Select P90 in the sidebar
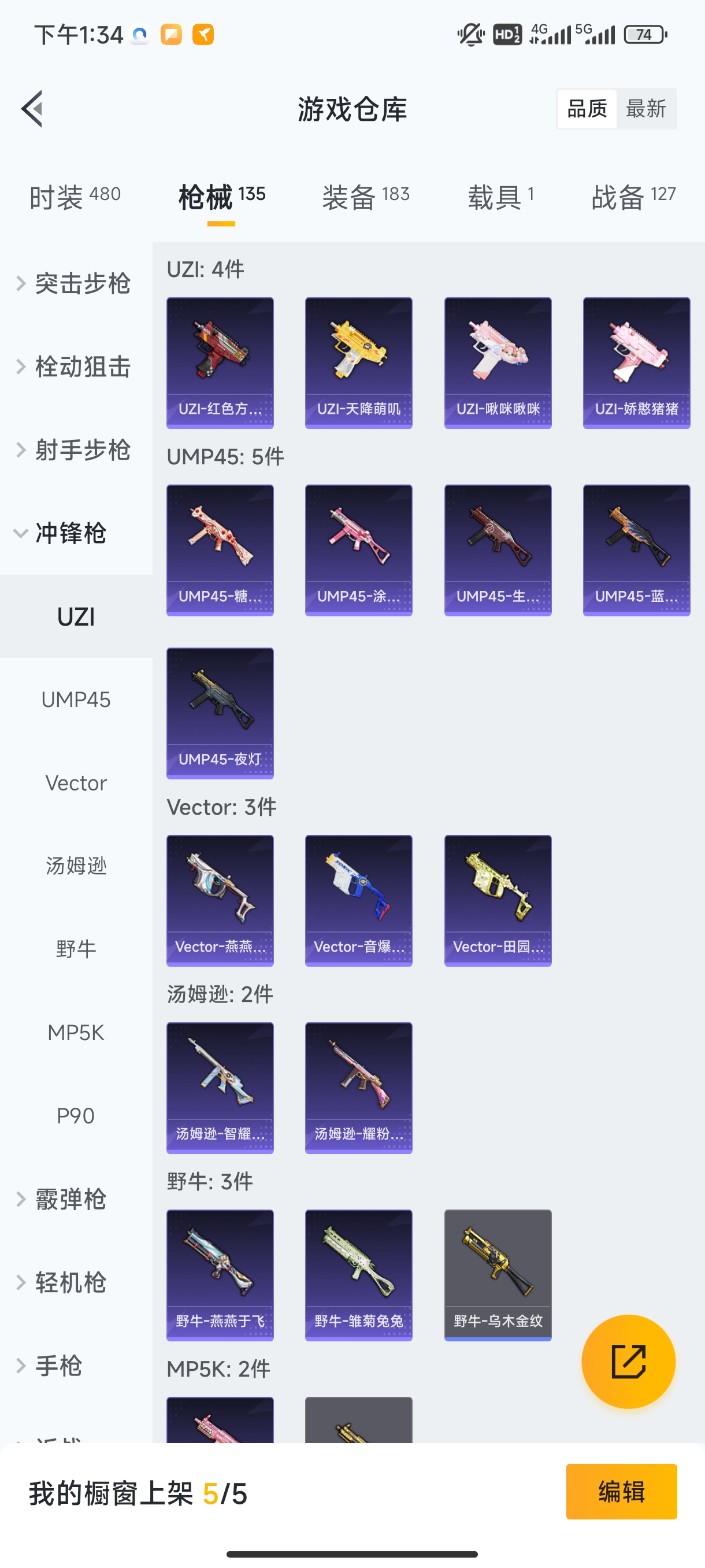This screenshot has height=1568, width=705. pyautogui.click(x=76, y=1116)
